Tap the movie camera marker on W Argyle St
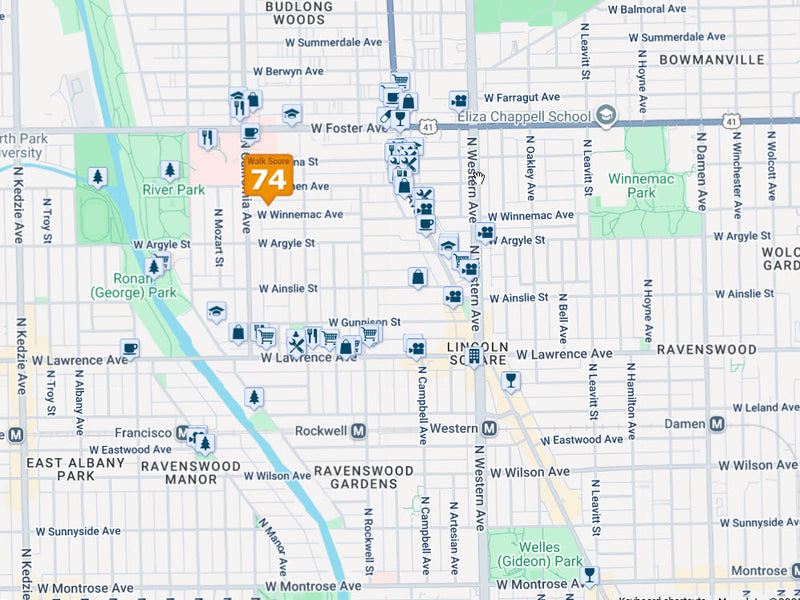 (485, 232)
